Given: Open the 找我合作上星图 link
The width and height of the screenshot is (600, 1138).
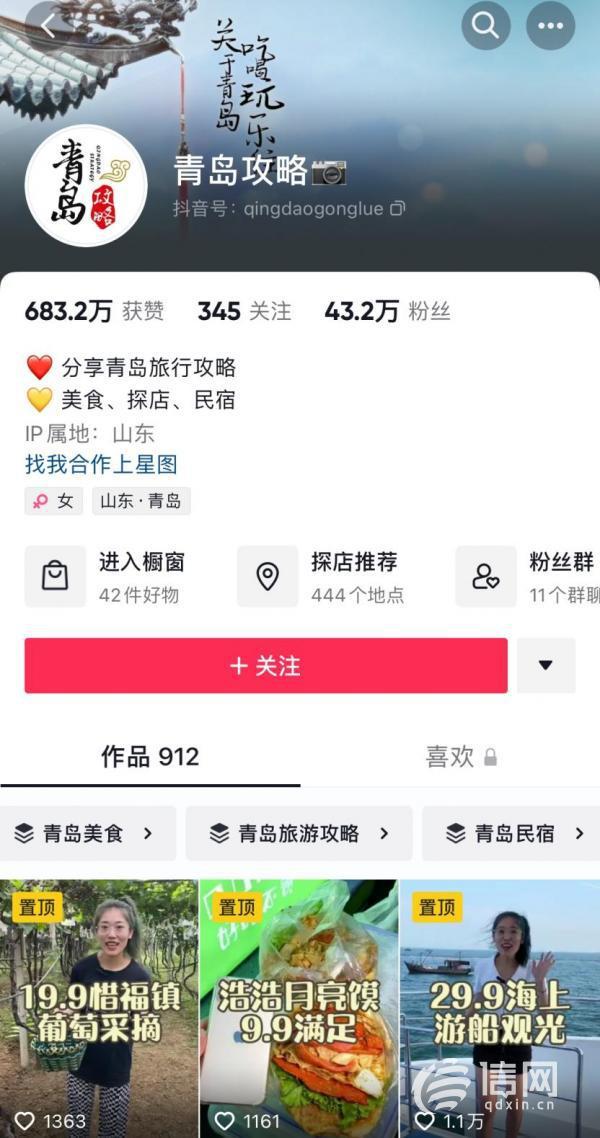Looking at the screenshot, I should coord(101,464).
